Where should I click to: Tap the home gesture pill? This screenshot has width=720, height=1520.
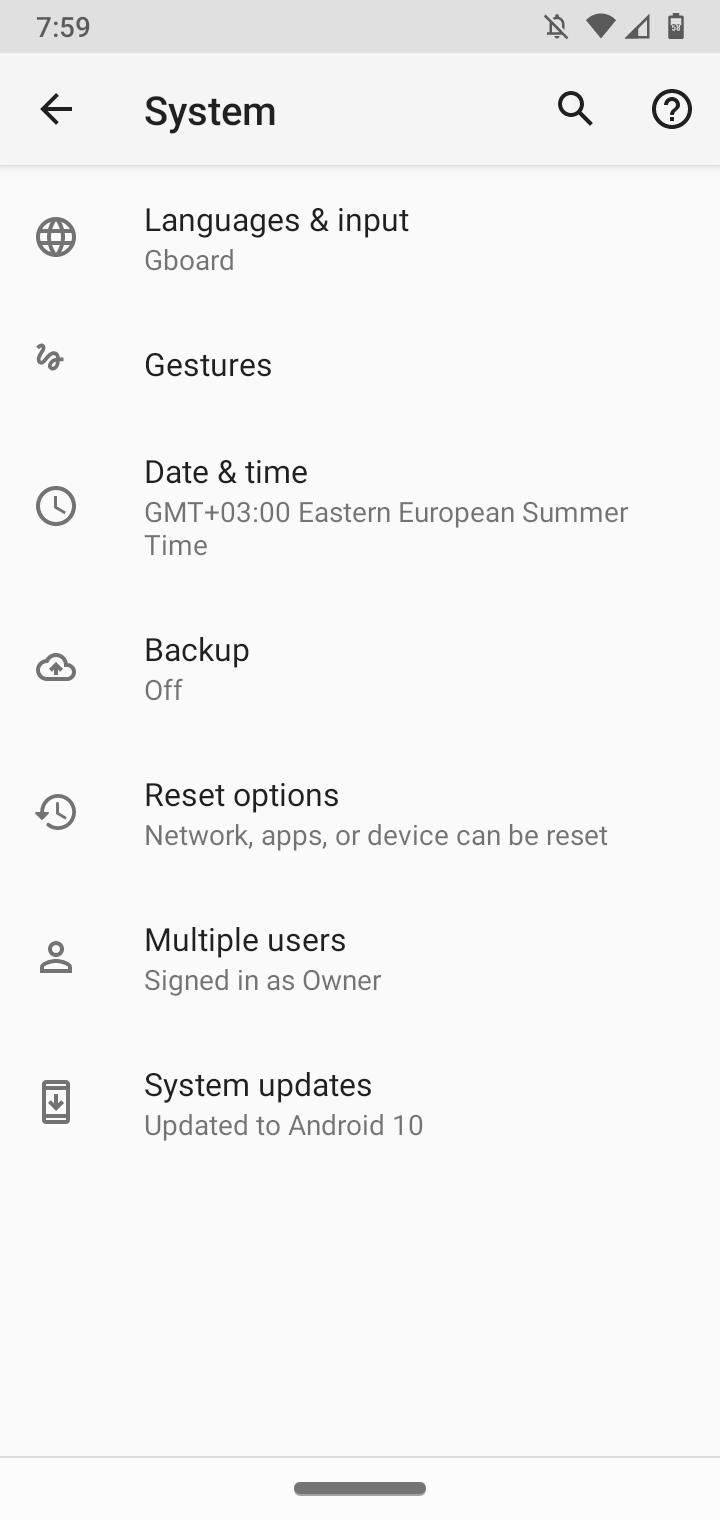tap(360, 1488)
